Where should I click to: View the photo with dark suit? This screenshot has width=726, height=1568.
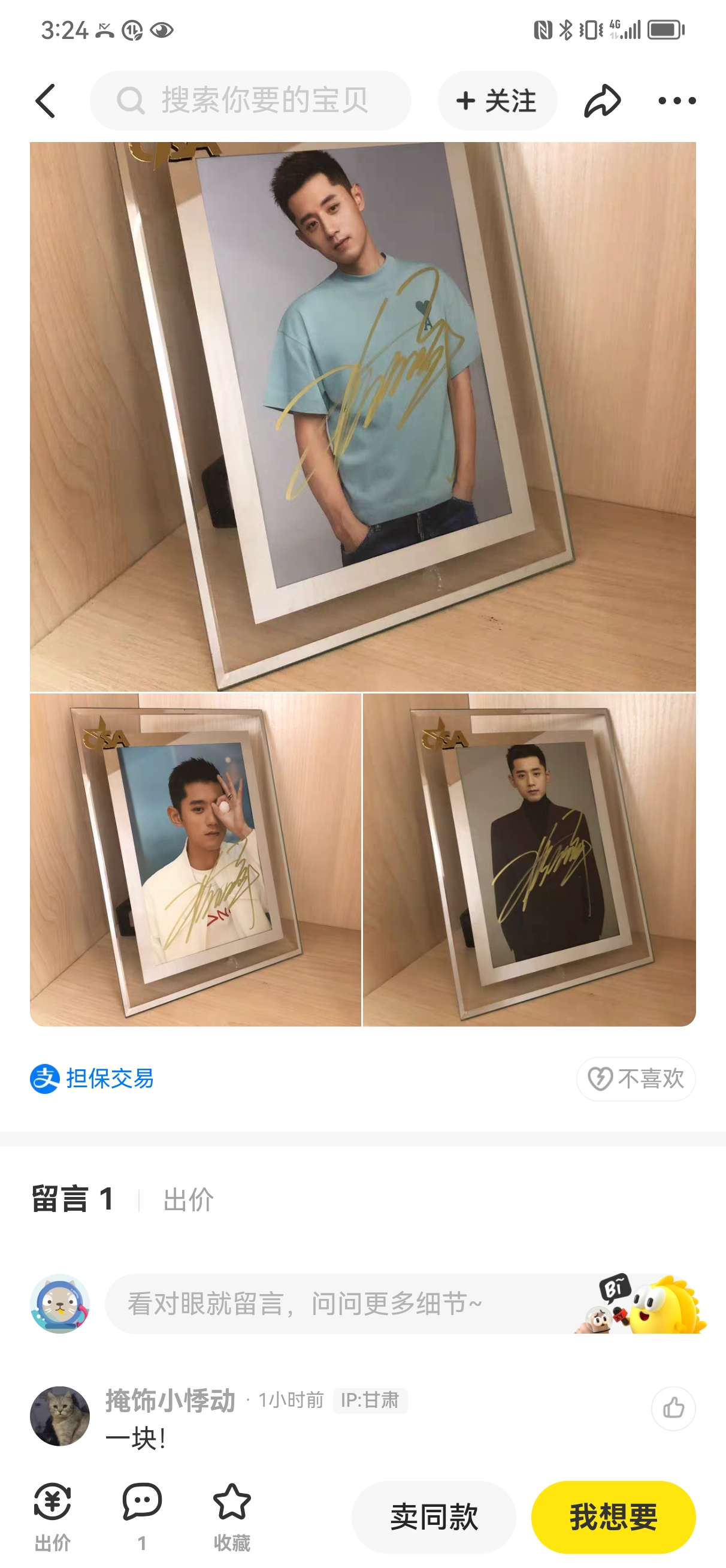tap(529, 860)
